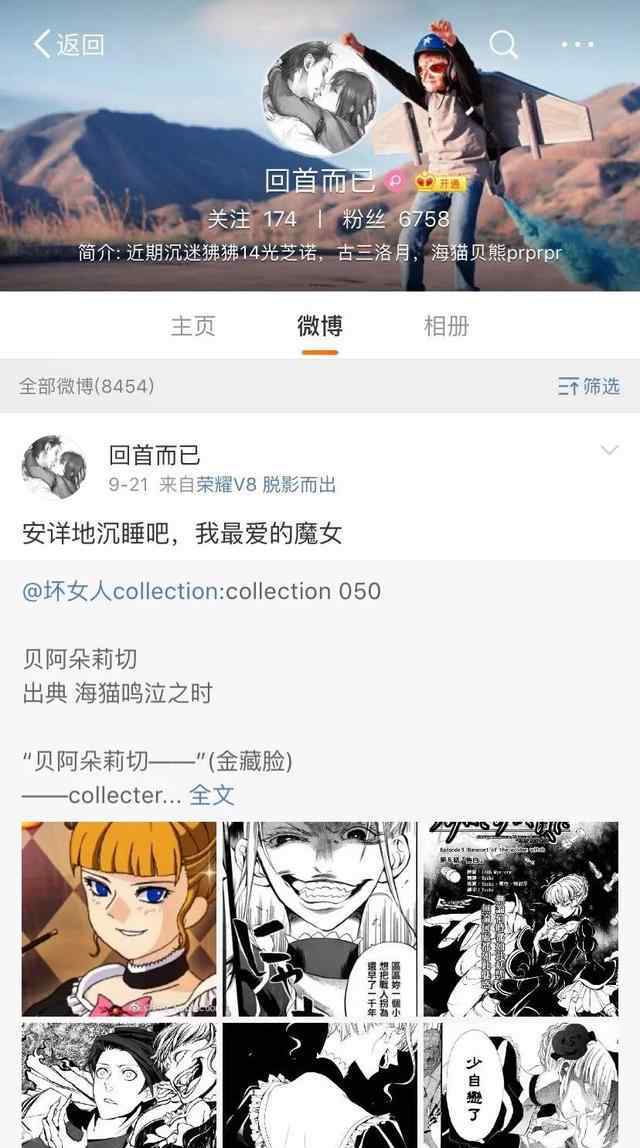
Task: Go back with the 返回 button
Action: 68,45
